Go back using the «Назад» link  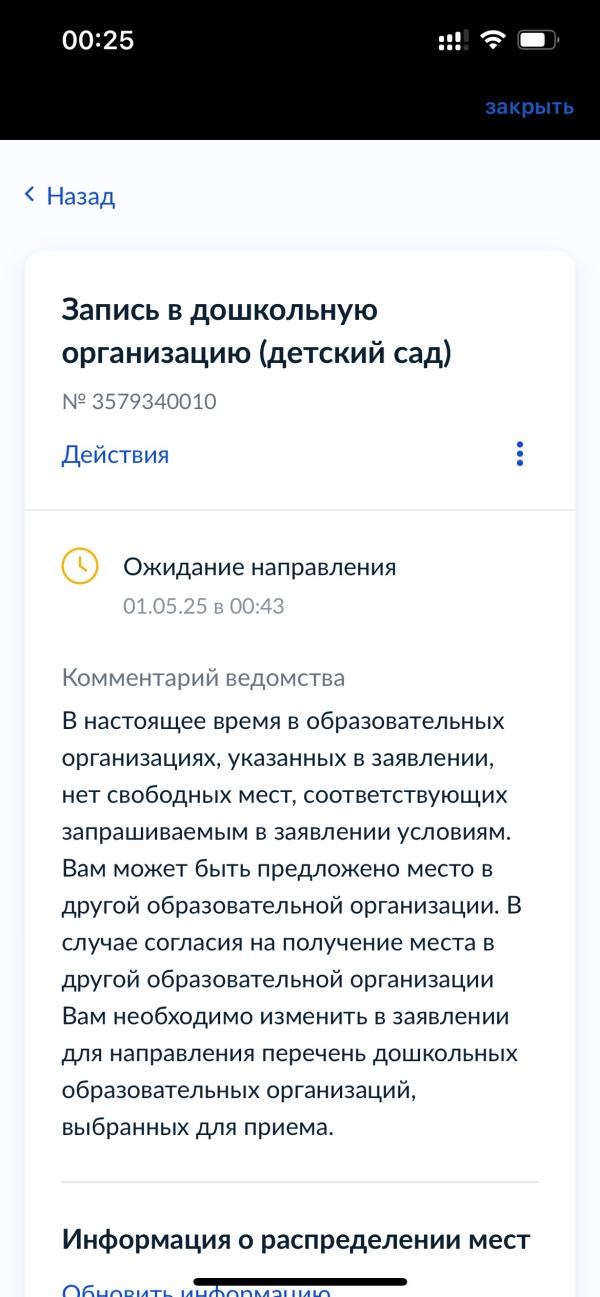(x=70, y=196)
